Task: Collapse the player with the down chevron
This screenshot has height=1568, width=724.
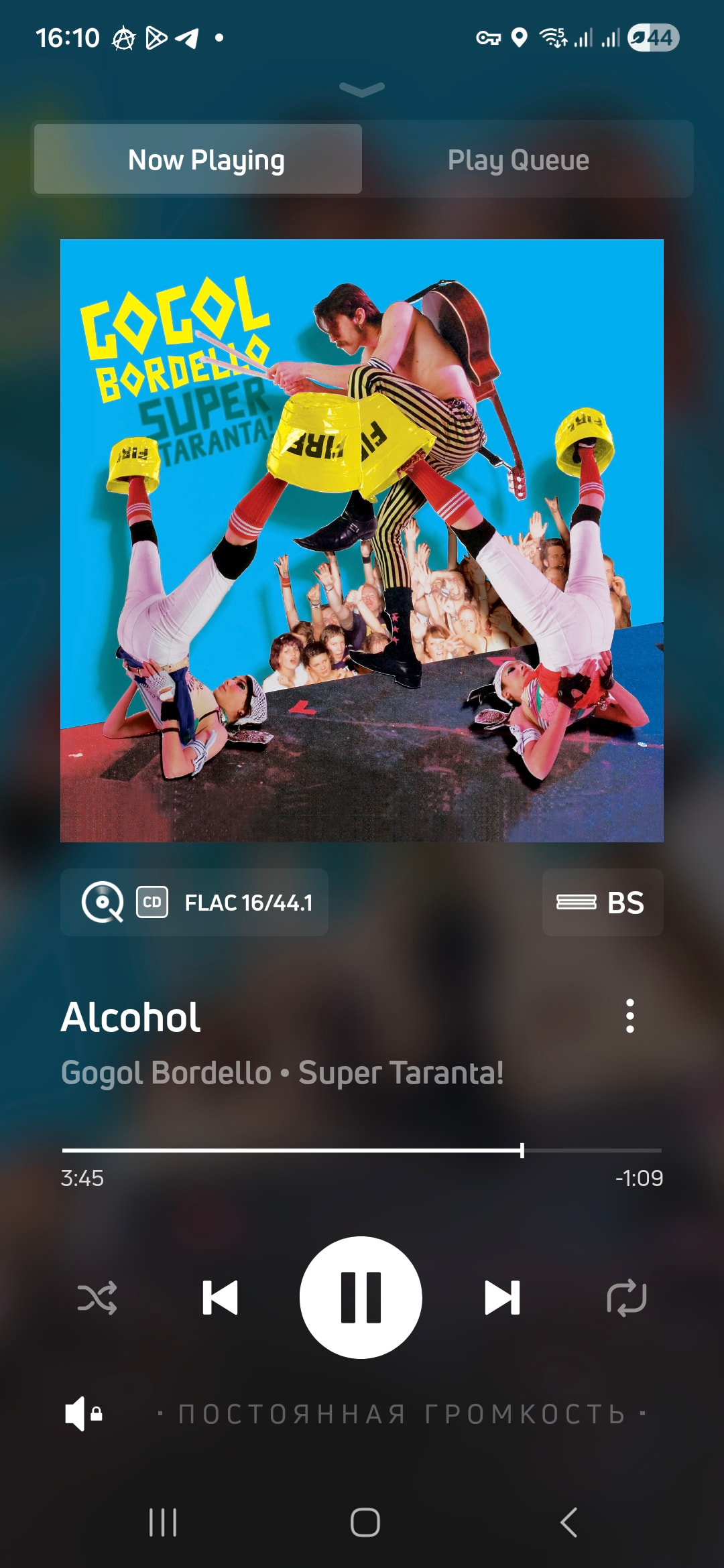Action: (362, 89)
